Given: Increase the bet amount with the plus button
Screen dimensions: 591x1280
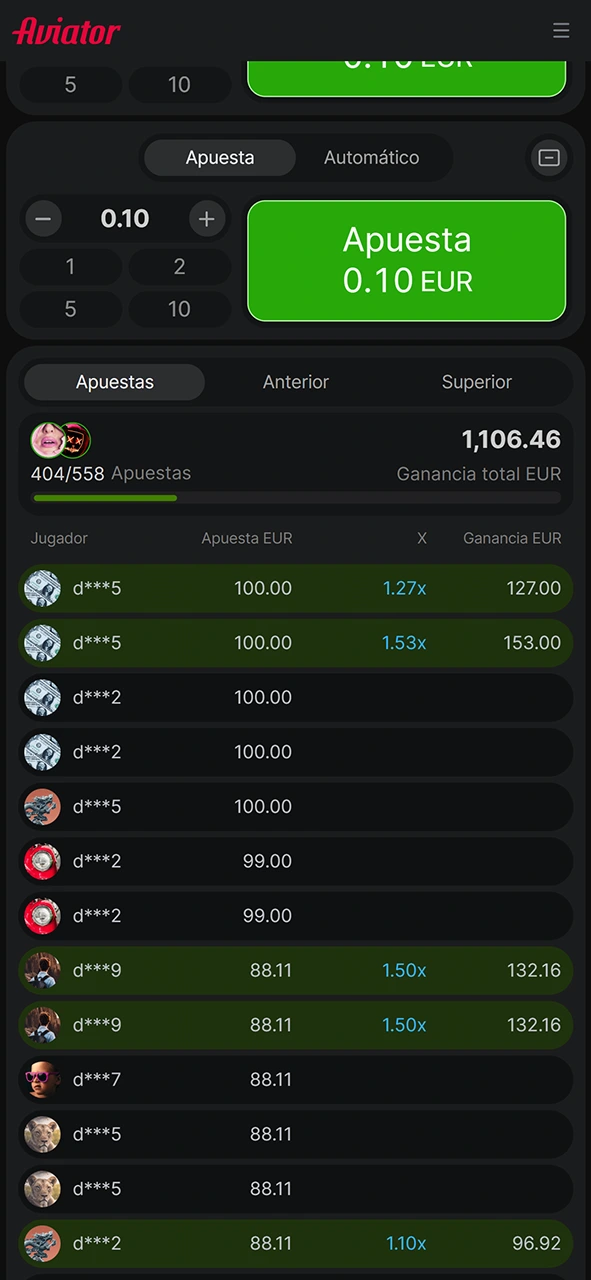Looking at the screenshot, I should (x=206, y=219).
